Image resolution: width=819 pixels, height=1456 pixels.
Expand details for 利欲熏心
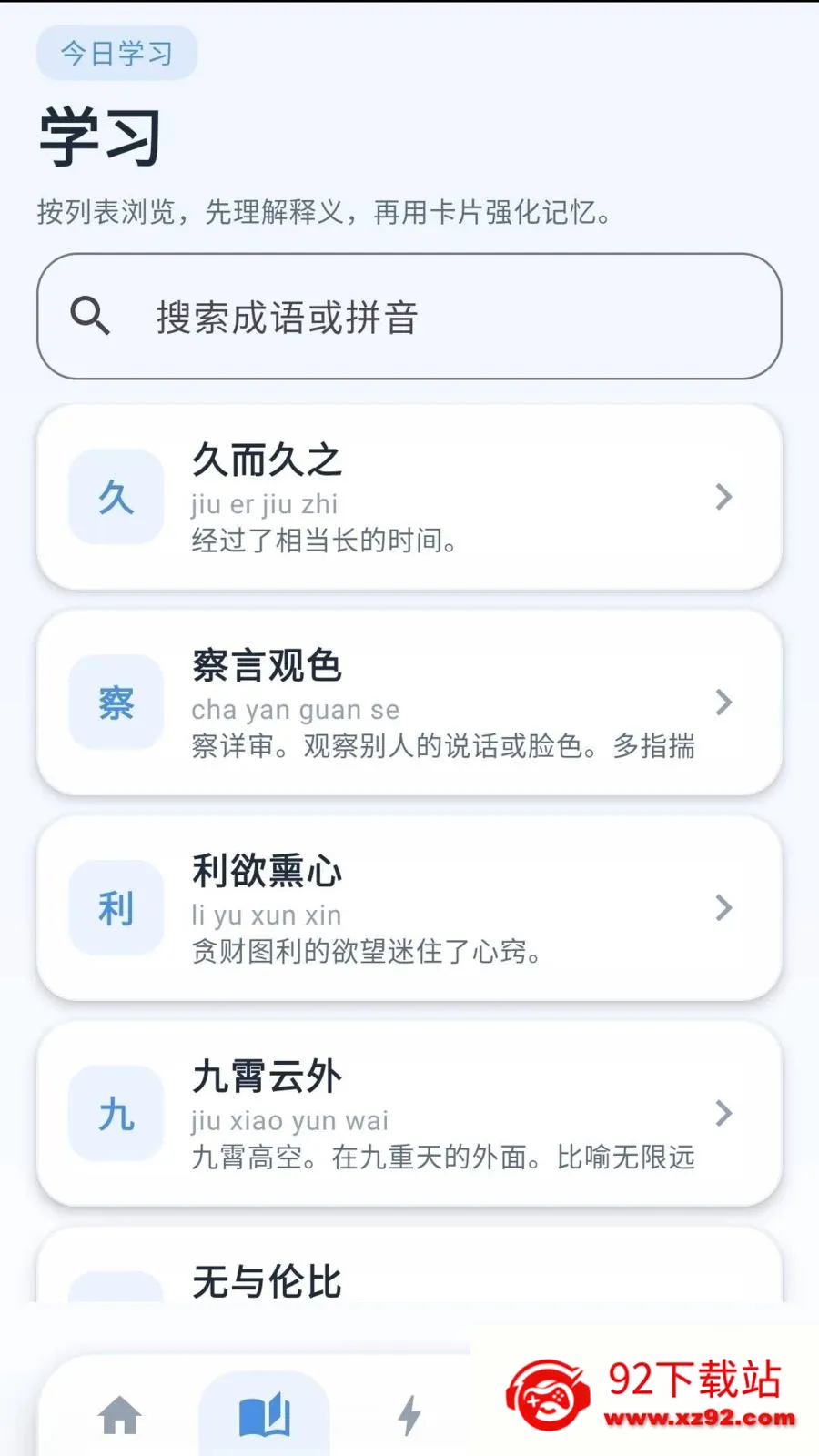coord(723,908)
